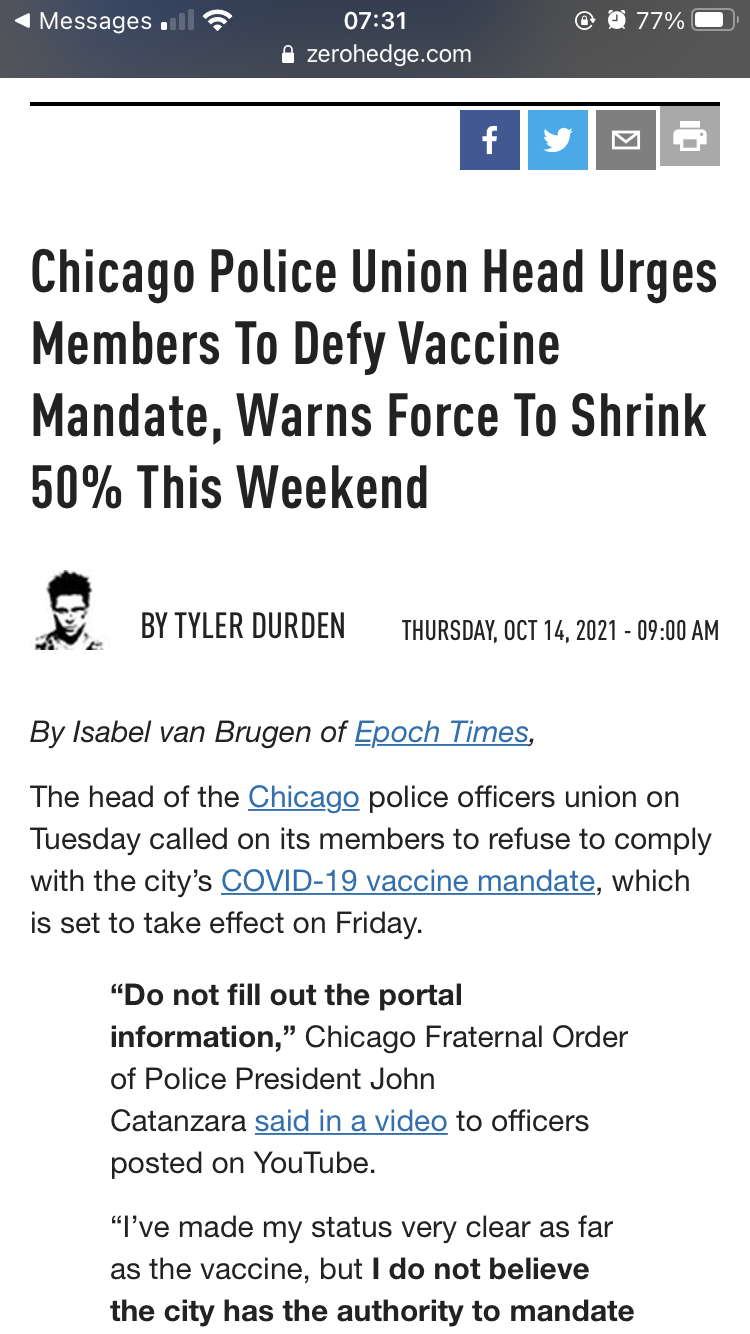Return to the Messages app
Image resolution: width=750 pixels, height=1334 pixels.
coord(84,21)
